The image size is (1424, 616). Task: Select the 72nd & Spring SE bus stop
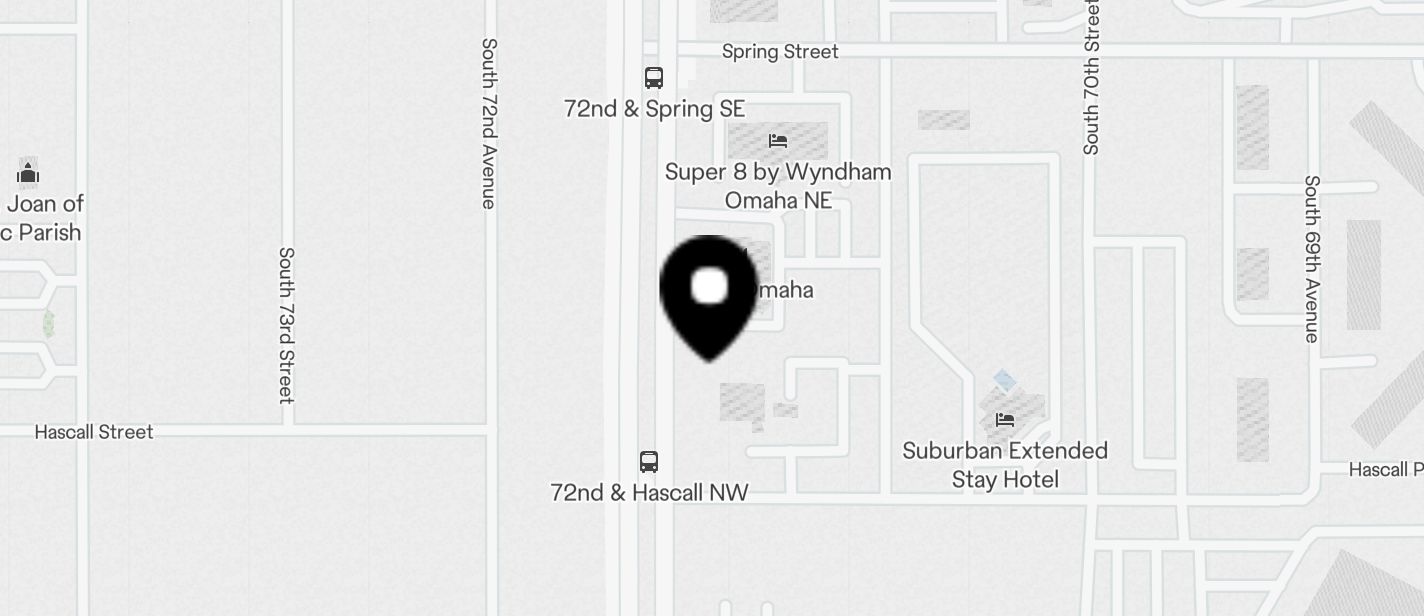click(654, 78)
